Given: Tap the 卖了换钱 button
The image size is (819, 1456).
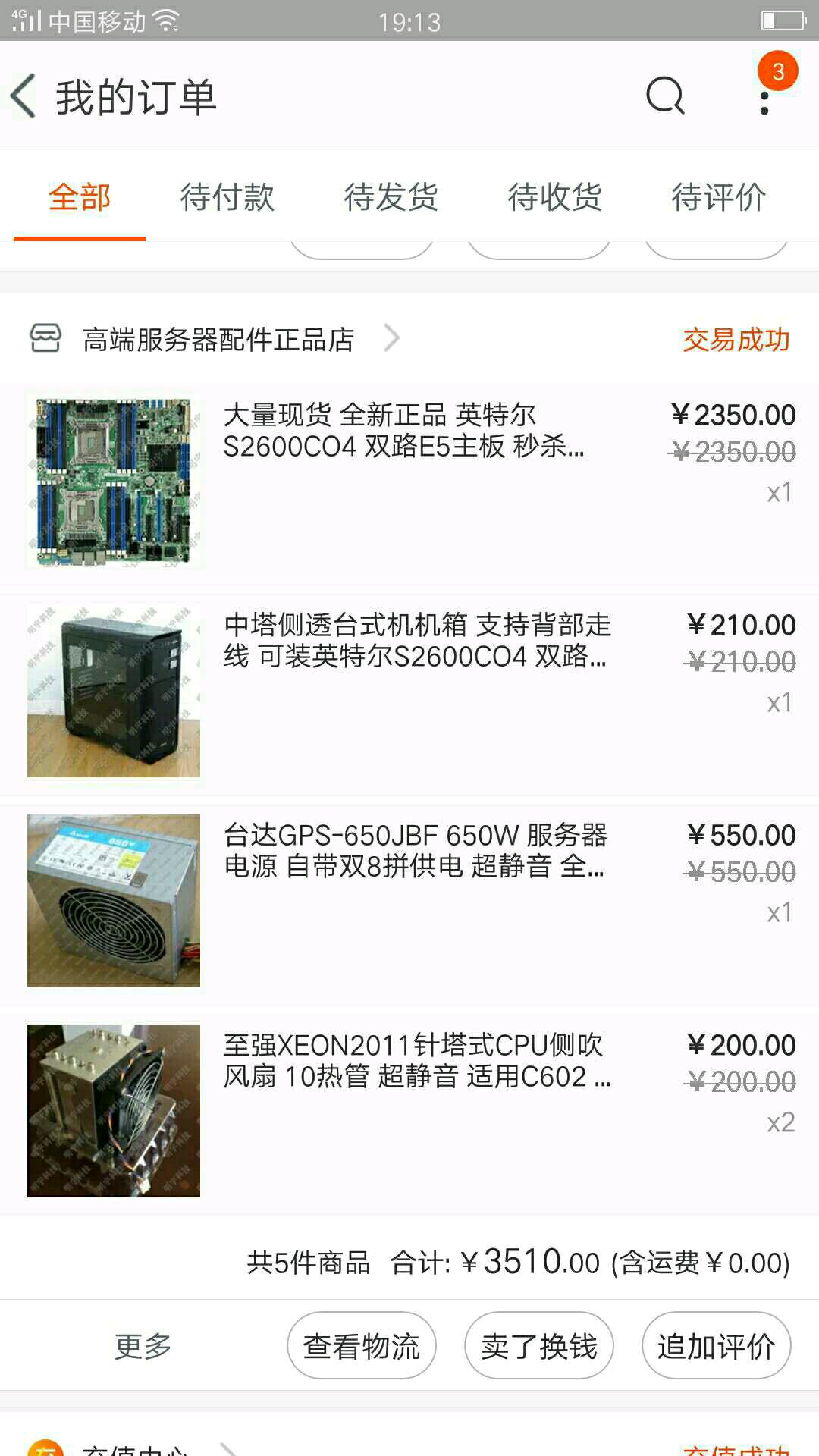Looking at the screenshot, I should [x=539, y=1346].
